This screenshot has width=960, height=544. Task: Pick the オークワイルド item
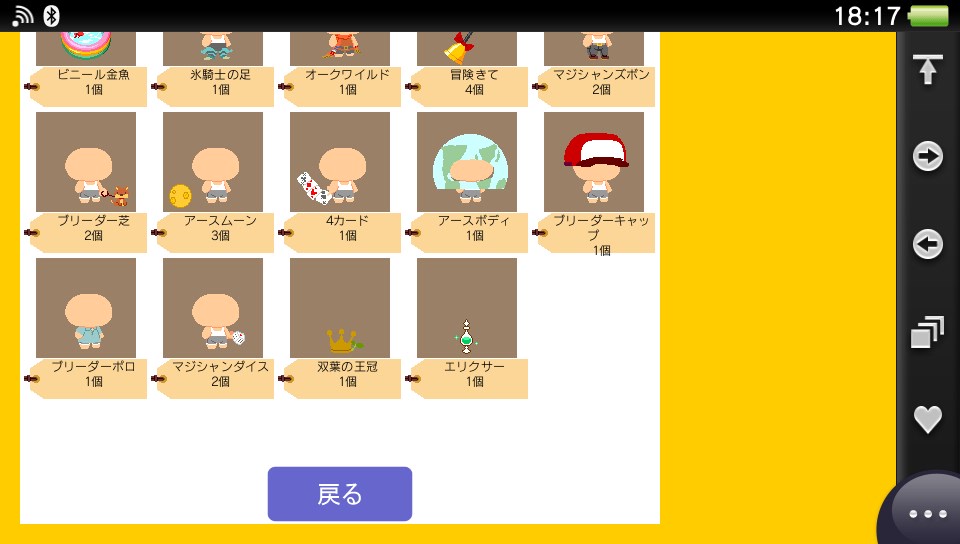coord(340,50)
